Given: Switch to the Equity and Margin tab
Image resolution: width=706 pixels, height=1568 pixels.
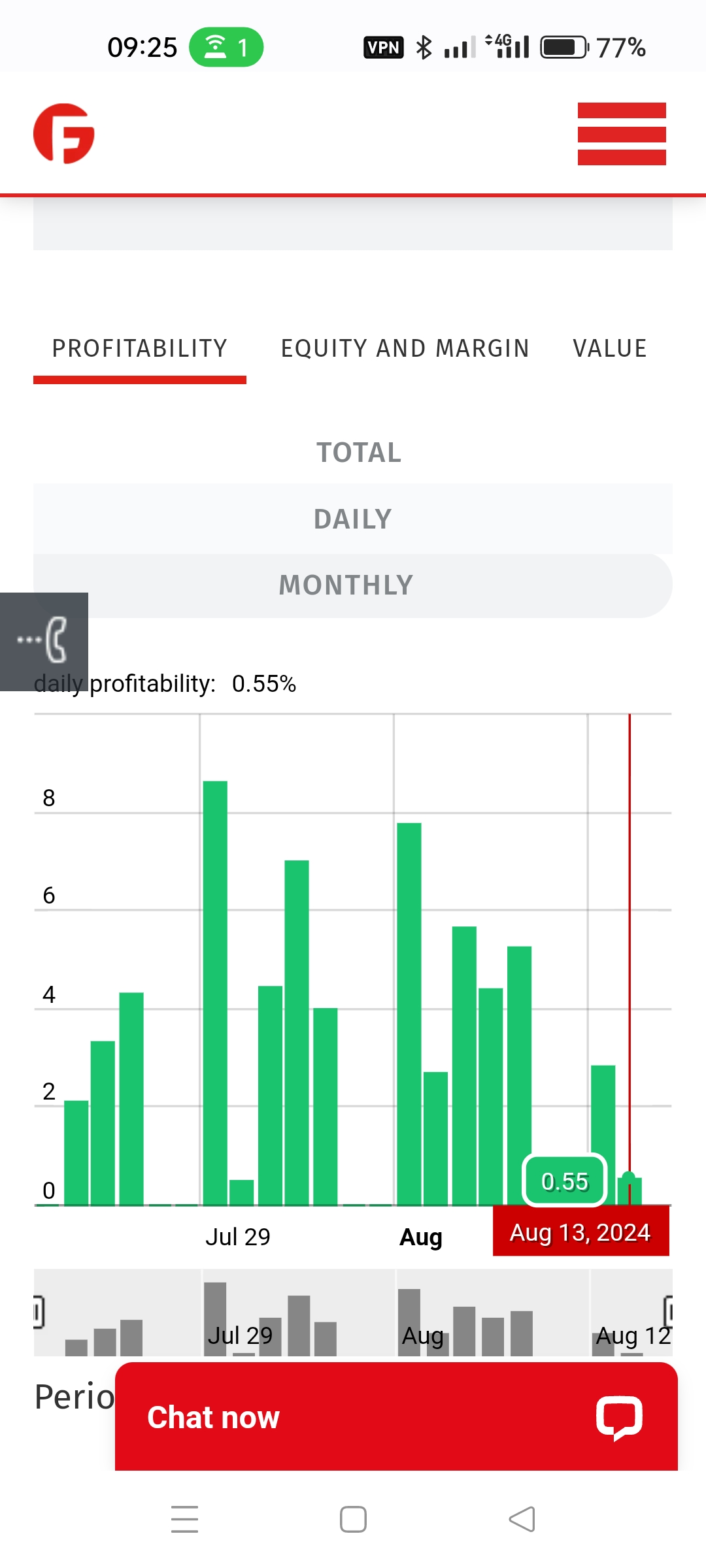Looking at the screenshot, I should pyautogui.click(x=405, y=348).
